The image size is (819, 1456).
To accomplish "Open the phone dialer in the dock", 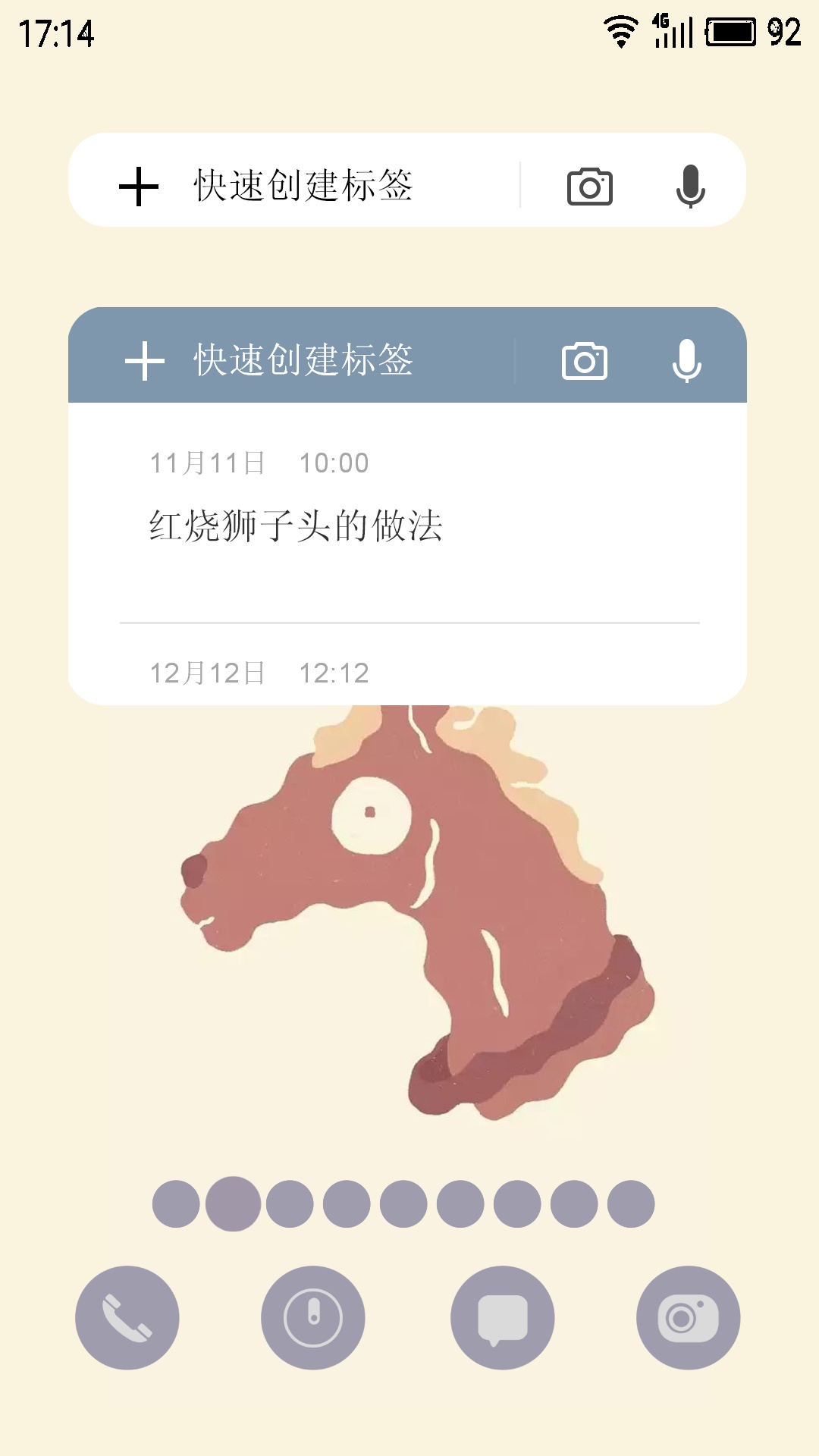I will click(x=127, y=1318).
